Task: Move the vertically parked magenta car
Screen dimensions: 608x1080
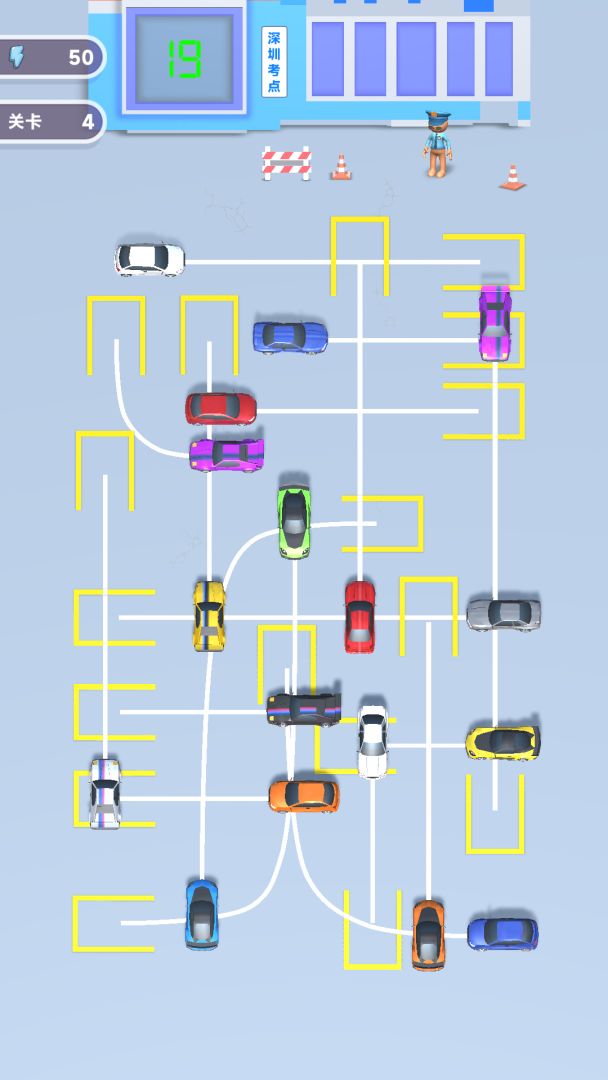Action: (x=495, y=322)
